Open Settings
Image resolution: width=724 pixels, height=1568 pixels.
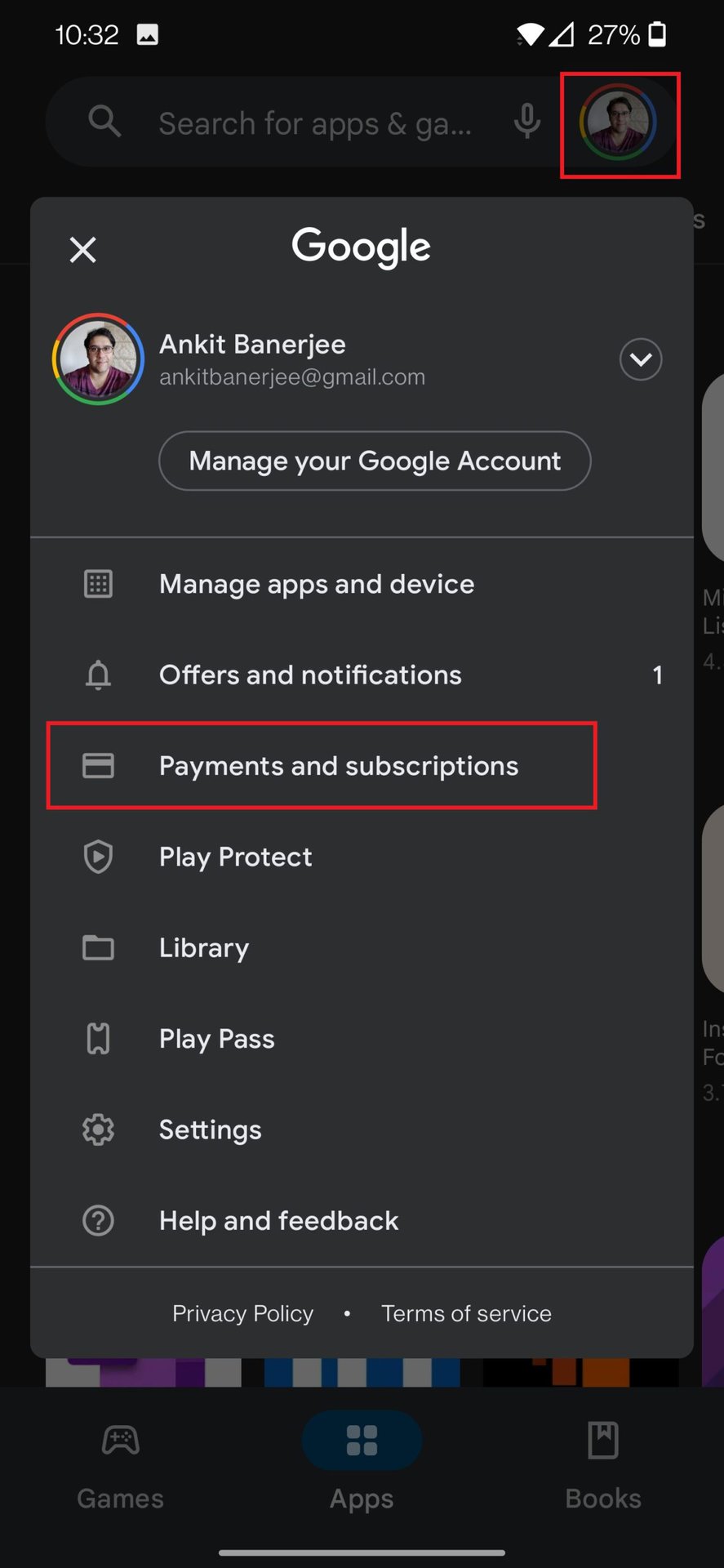tap(210, 1130)
